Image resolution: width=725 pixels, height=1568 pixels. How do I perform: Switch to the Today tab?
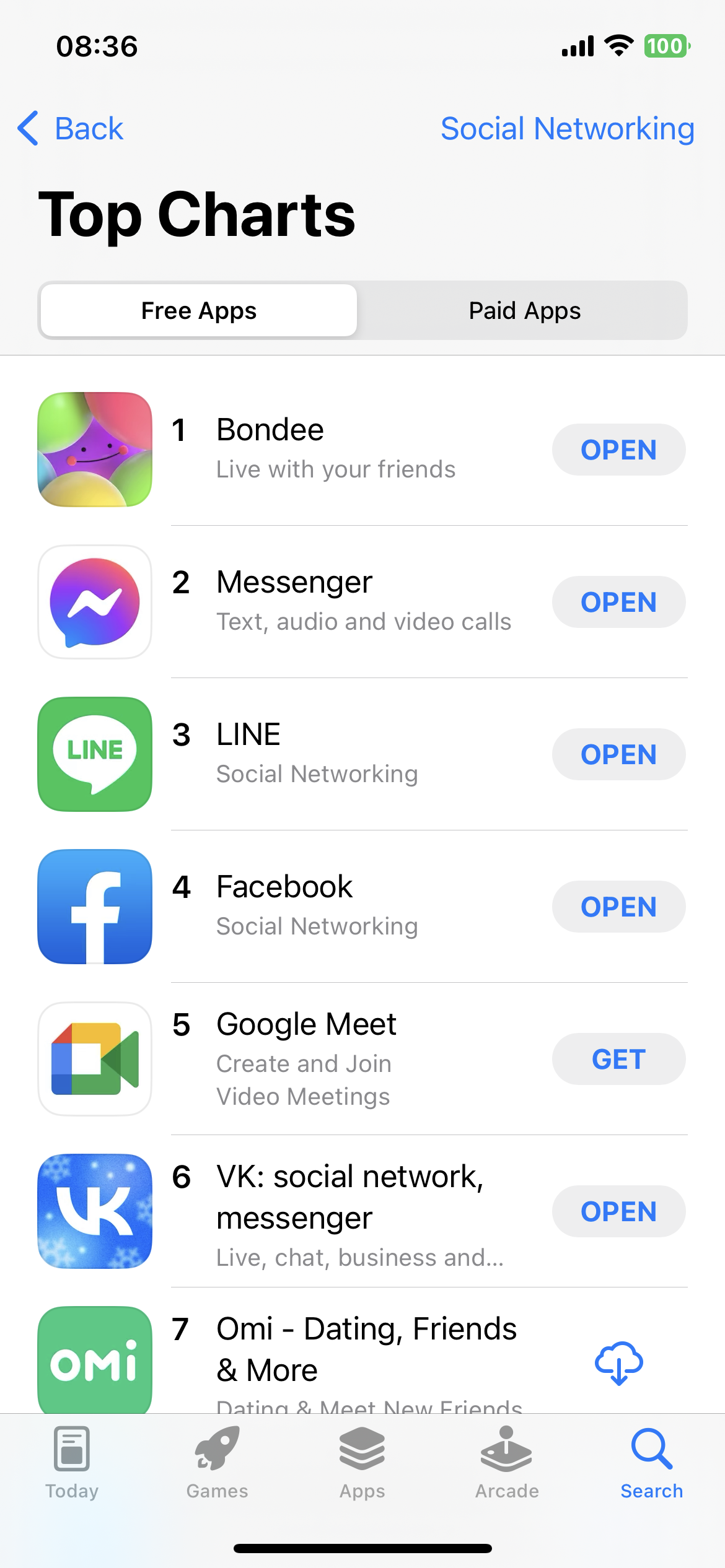tap(72, 1463)
